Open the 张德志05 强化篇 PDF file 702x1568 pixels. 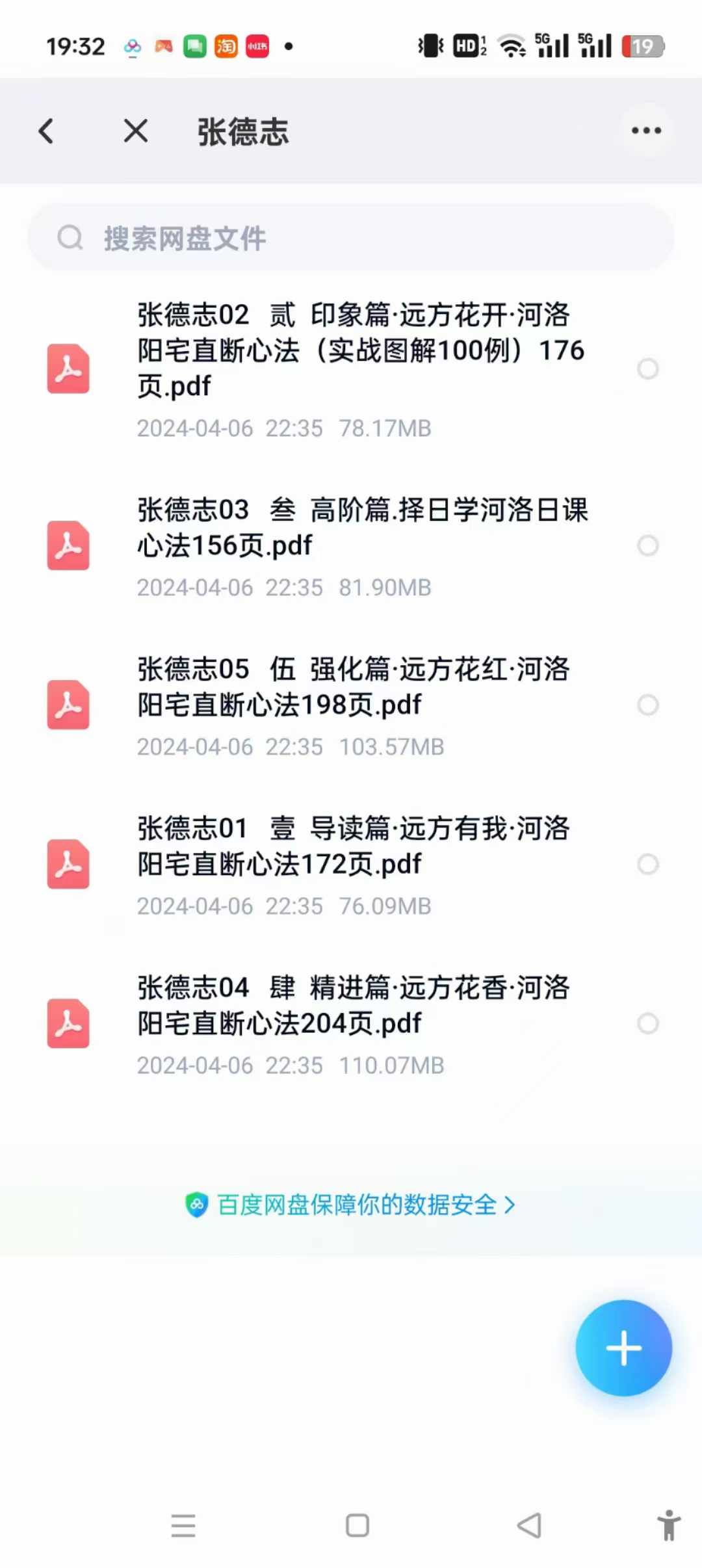[x=351, y=705]
